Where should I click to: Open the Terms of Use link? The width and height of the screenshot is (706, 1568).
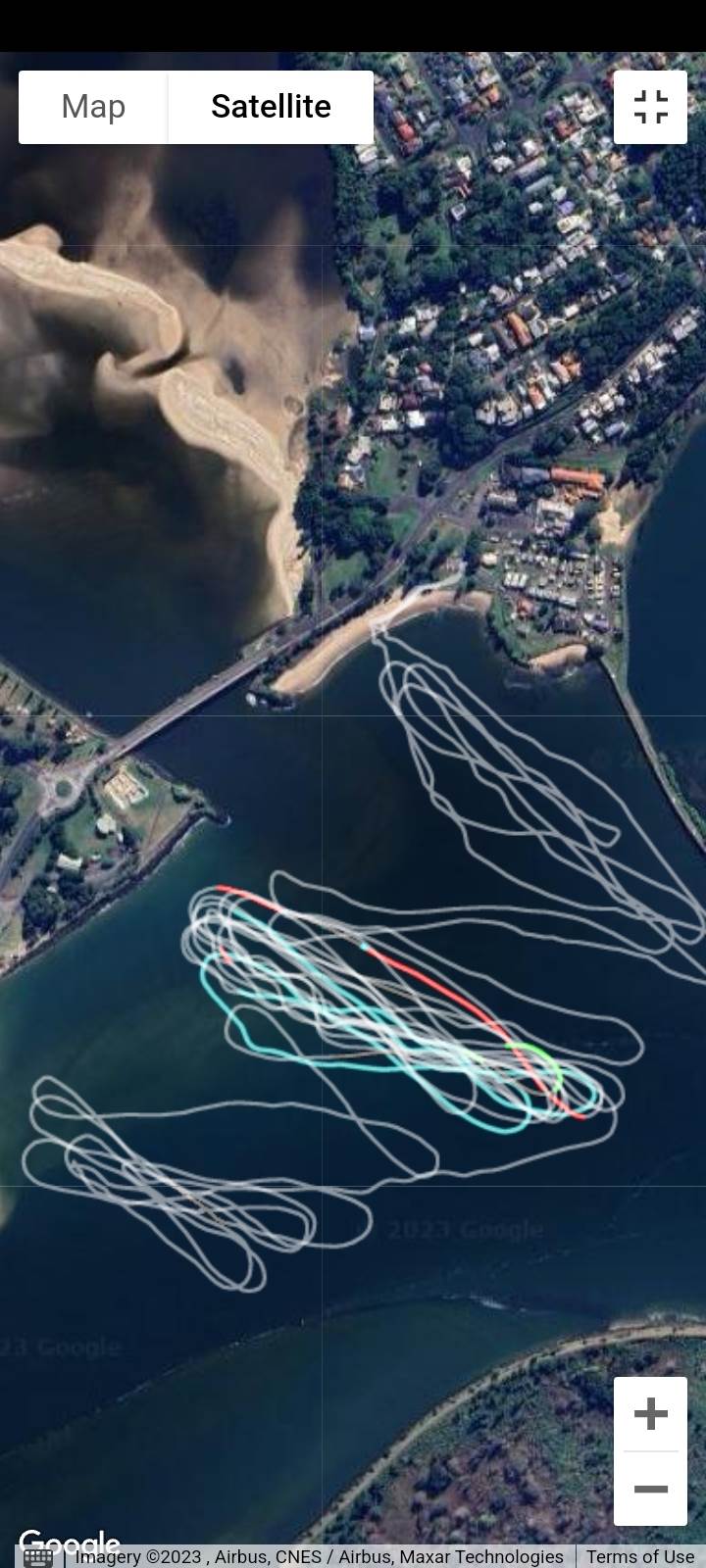(639, 1556)
